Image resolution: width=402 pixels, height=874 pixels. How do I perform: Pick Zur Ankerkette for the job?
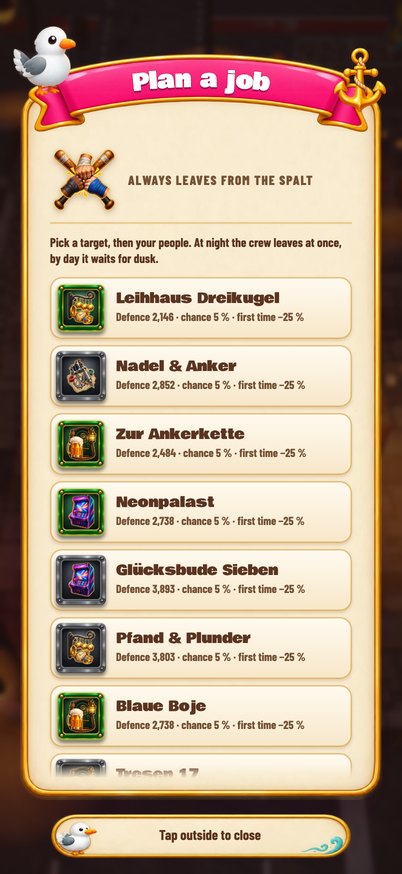(x=201, y=444)
